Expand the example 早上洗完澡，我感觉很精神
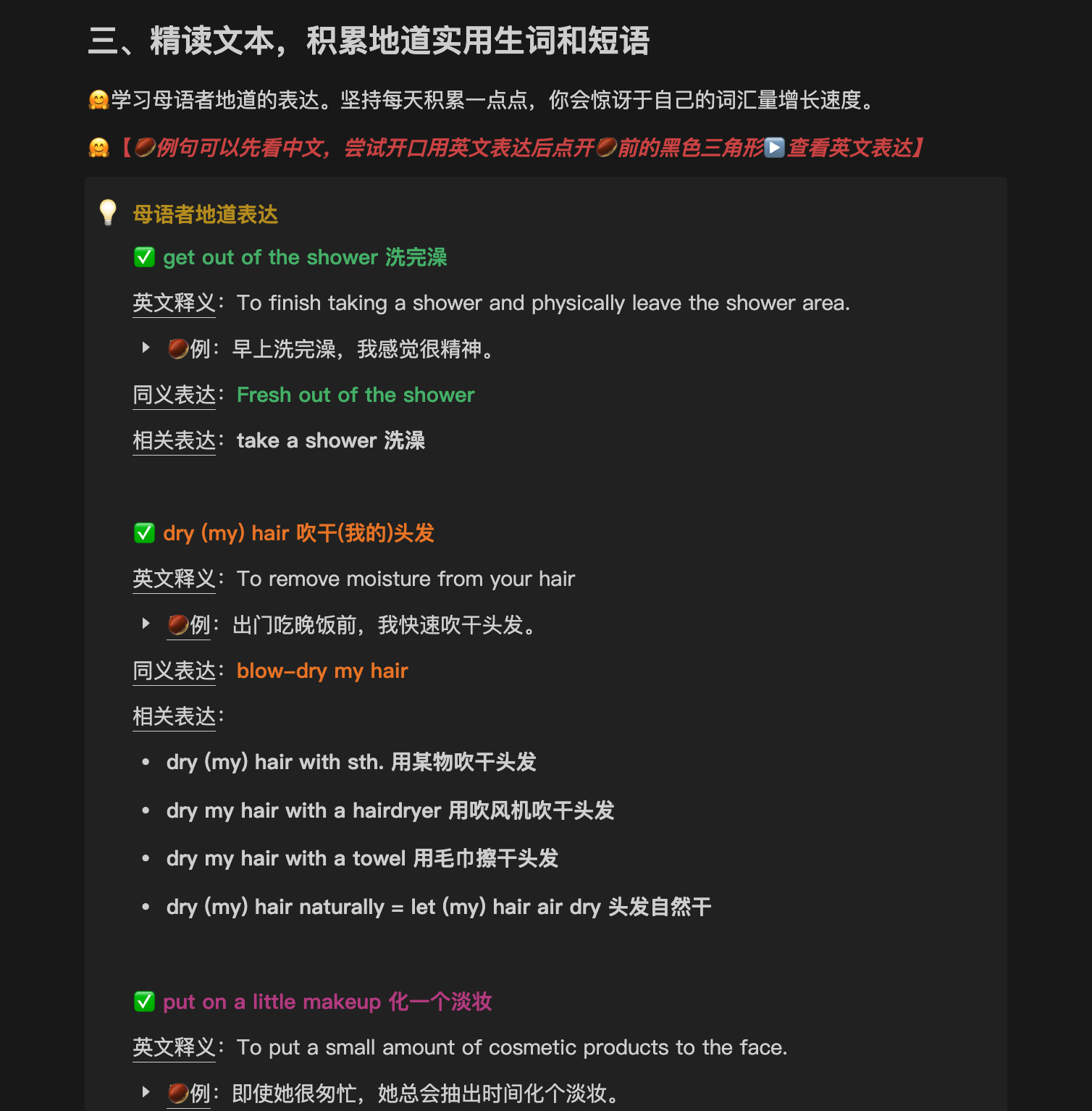Screen dimensions: 1092x1111 pos(146,348)
